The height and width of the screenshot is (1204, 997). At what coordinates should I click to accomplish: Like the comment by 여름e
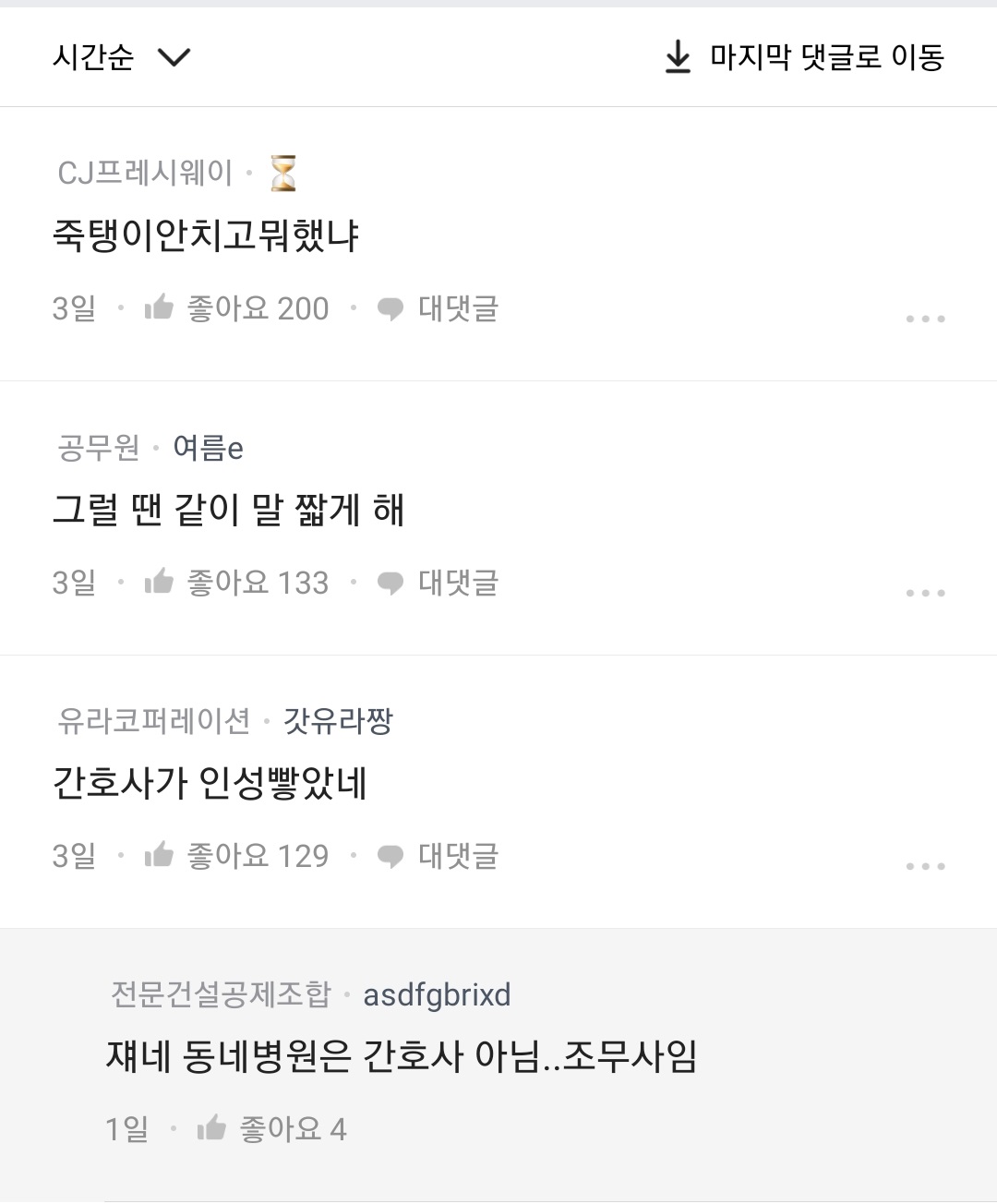pos(236,583)
